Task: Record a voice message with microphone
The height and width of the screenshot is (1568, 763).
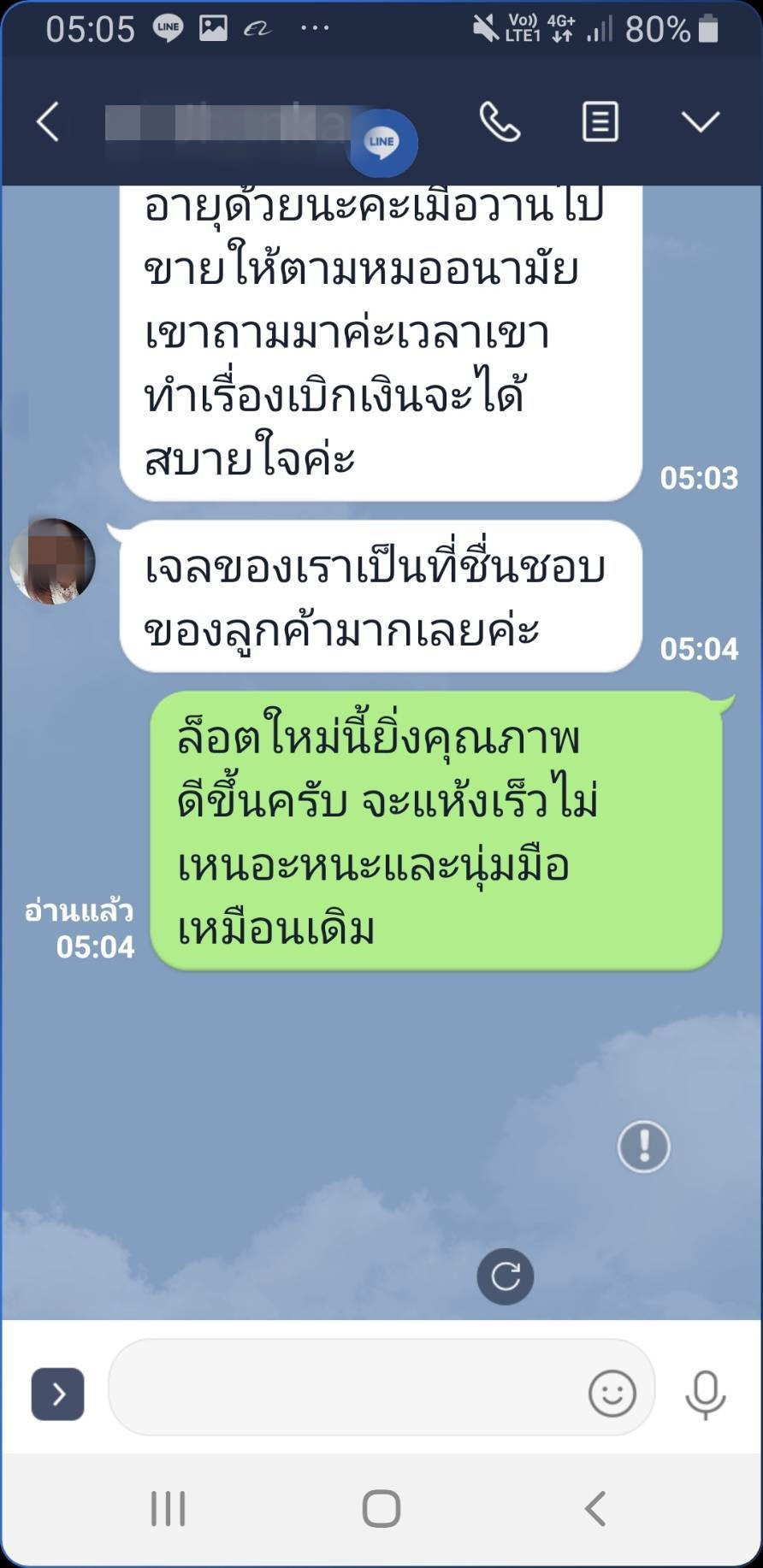Action: pos(705,1394)
